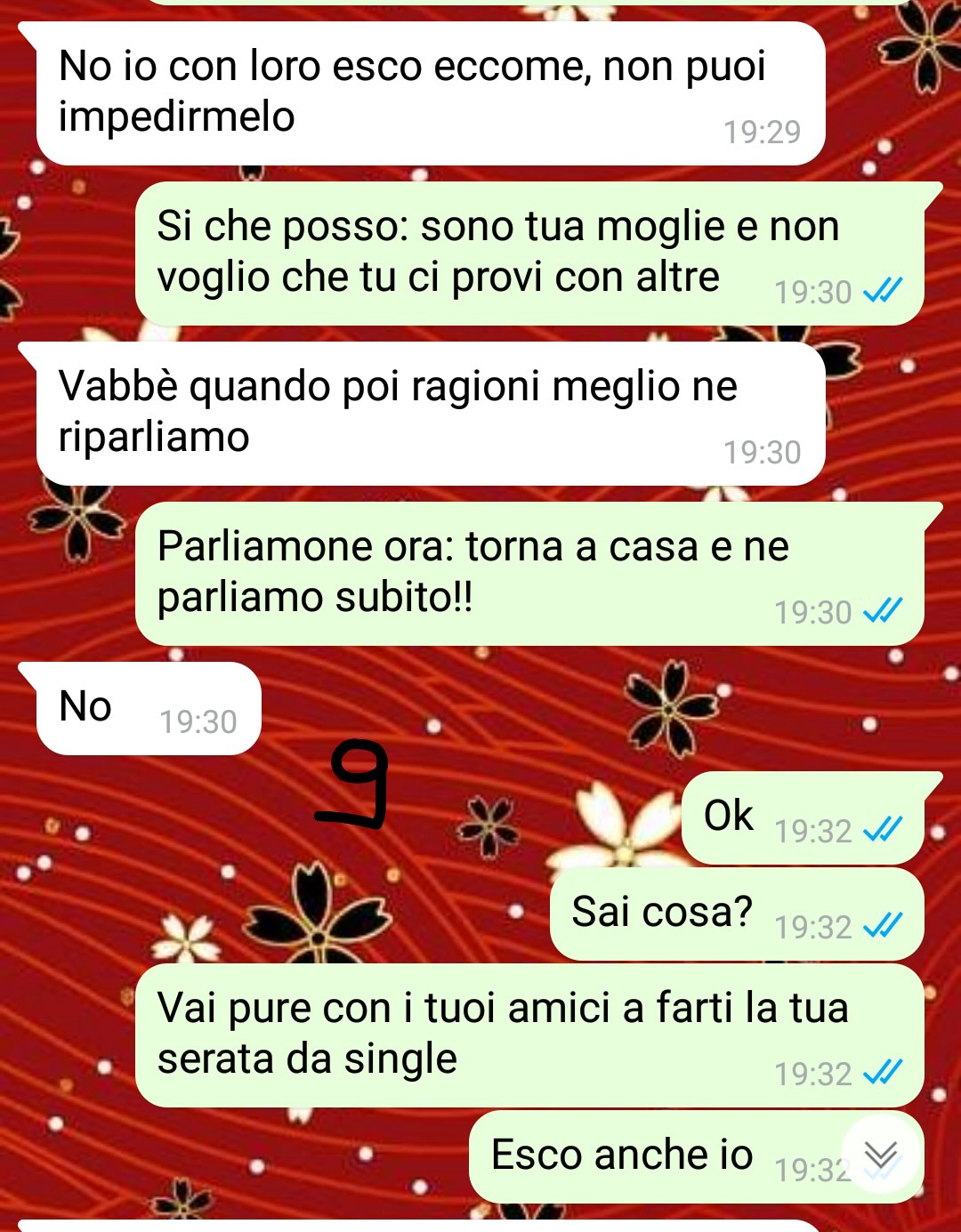
Task: Jump to latest messages with down-arrow button
Action: [x=880, y=1156]
